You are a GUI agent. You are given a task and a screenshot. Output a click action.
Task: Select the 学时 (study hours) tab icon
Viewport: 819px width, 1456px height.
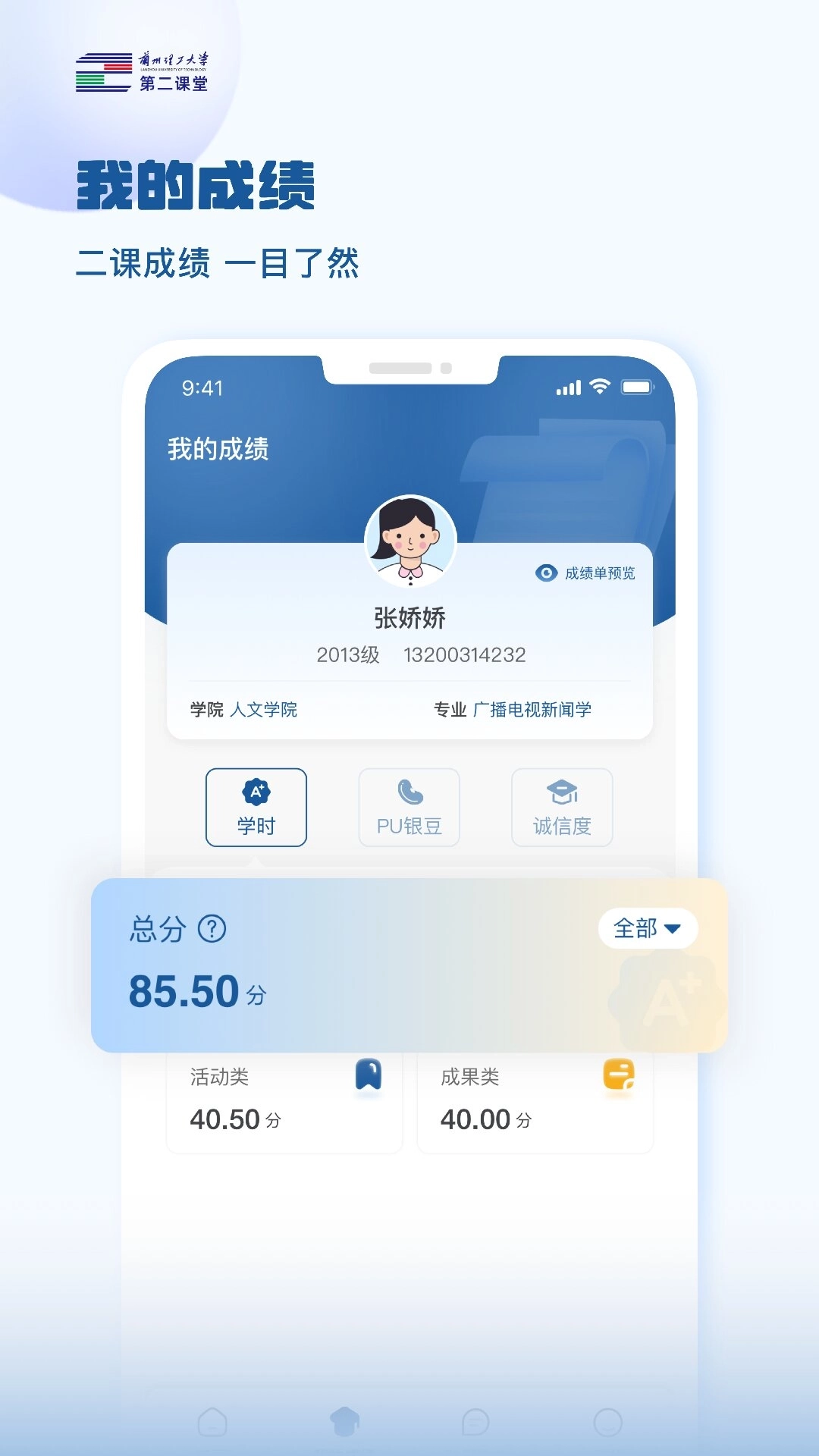coord(256,793)
